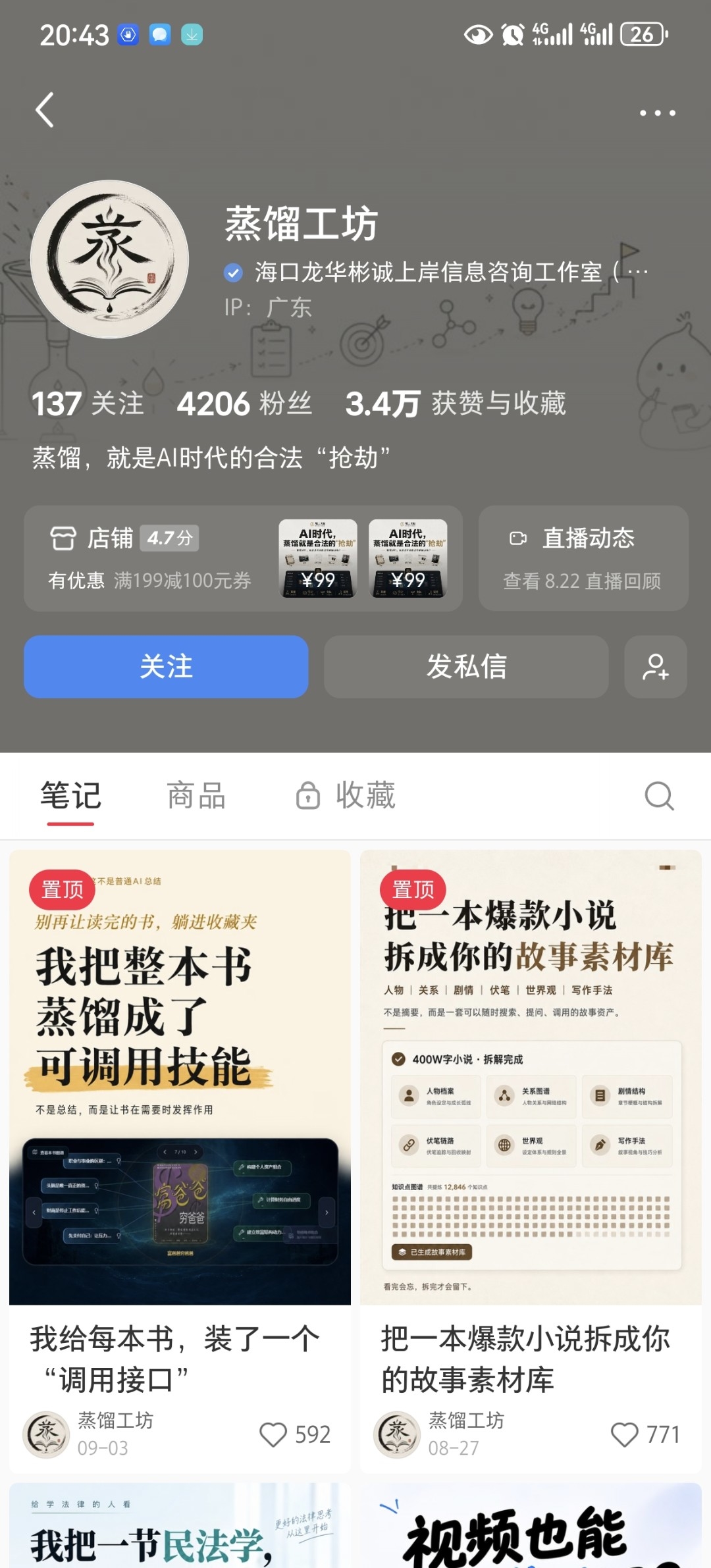Open the 137 关注 following list

pyautogui.click(x=88, y=403)
